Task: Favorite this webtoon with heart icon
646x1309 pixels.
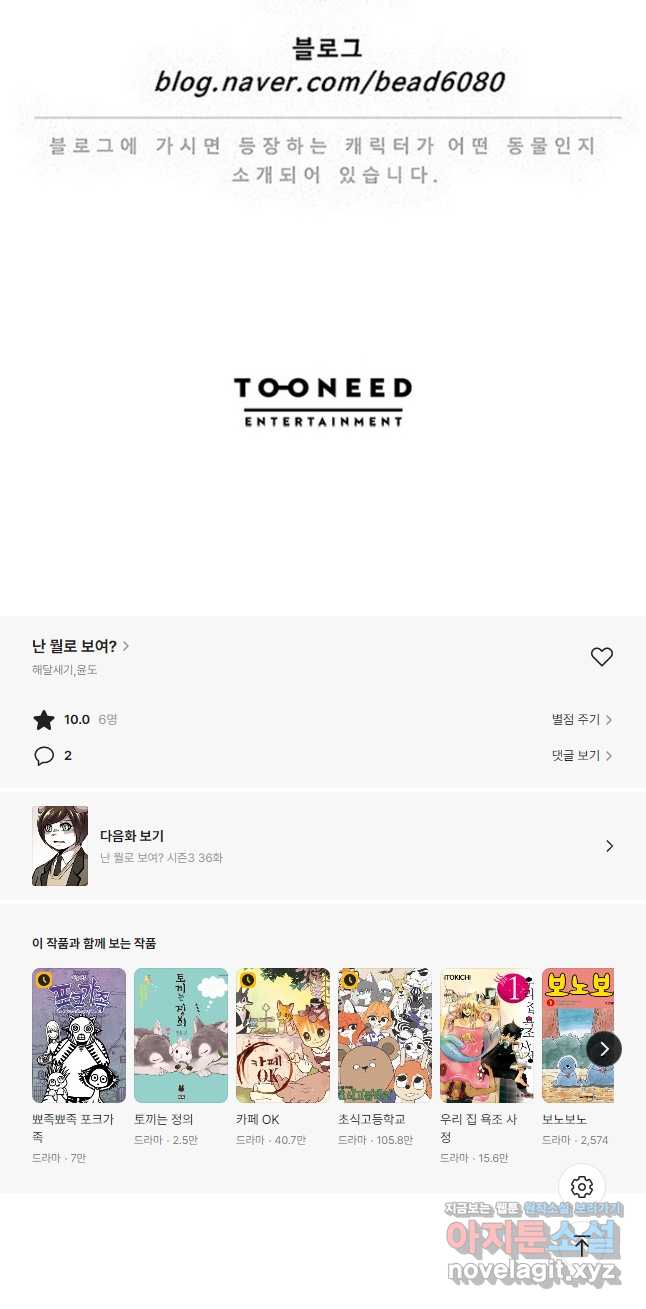Action: click(601, 657)
